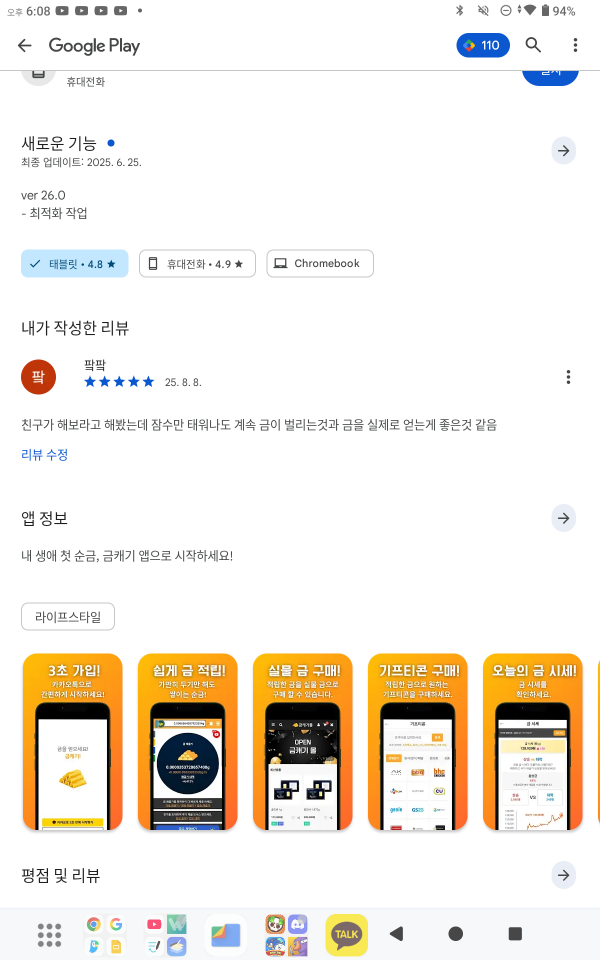
Task: Tap the 라이프스타일 category chip
Action: [68, 617]
